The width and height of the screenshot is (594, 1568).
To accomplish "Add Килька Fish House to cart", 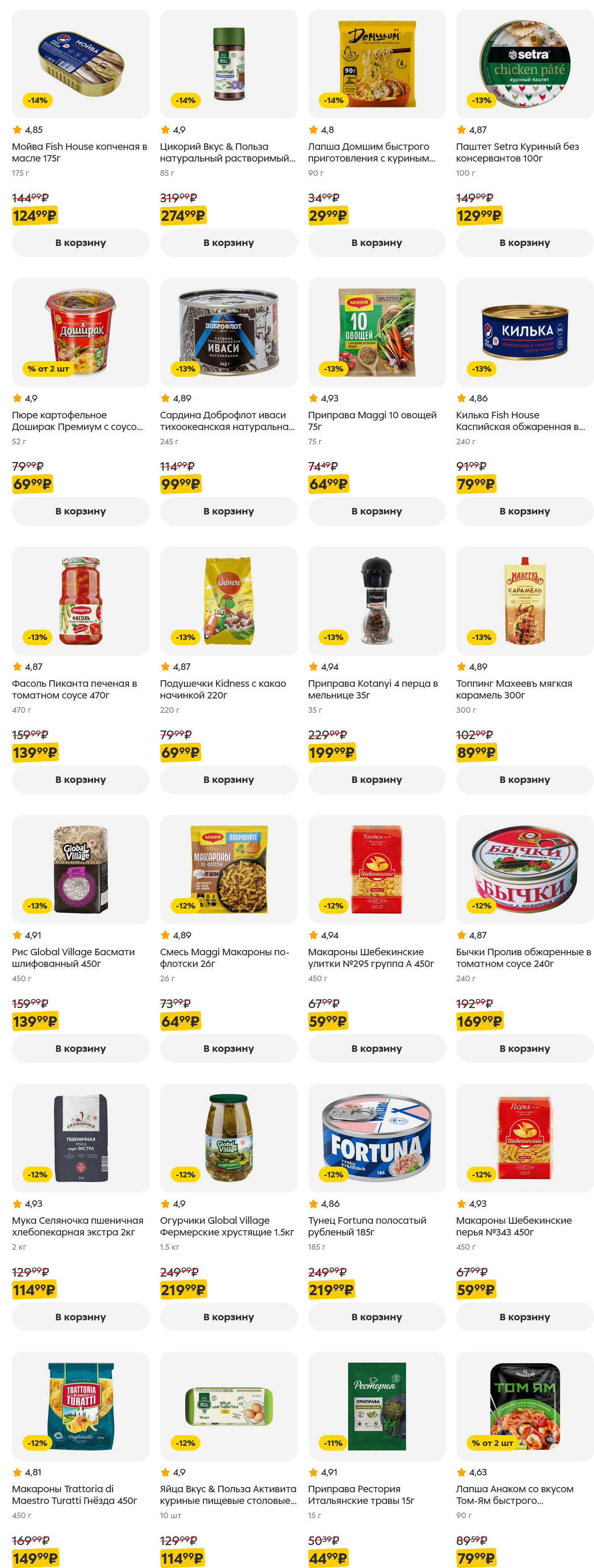I will pos(524,511).
